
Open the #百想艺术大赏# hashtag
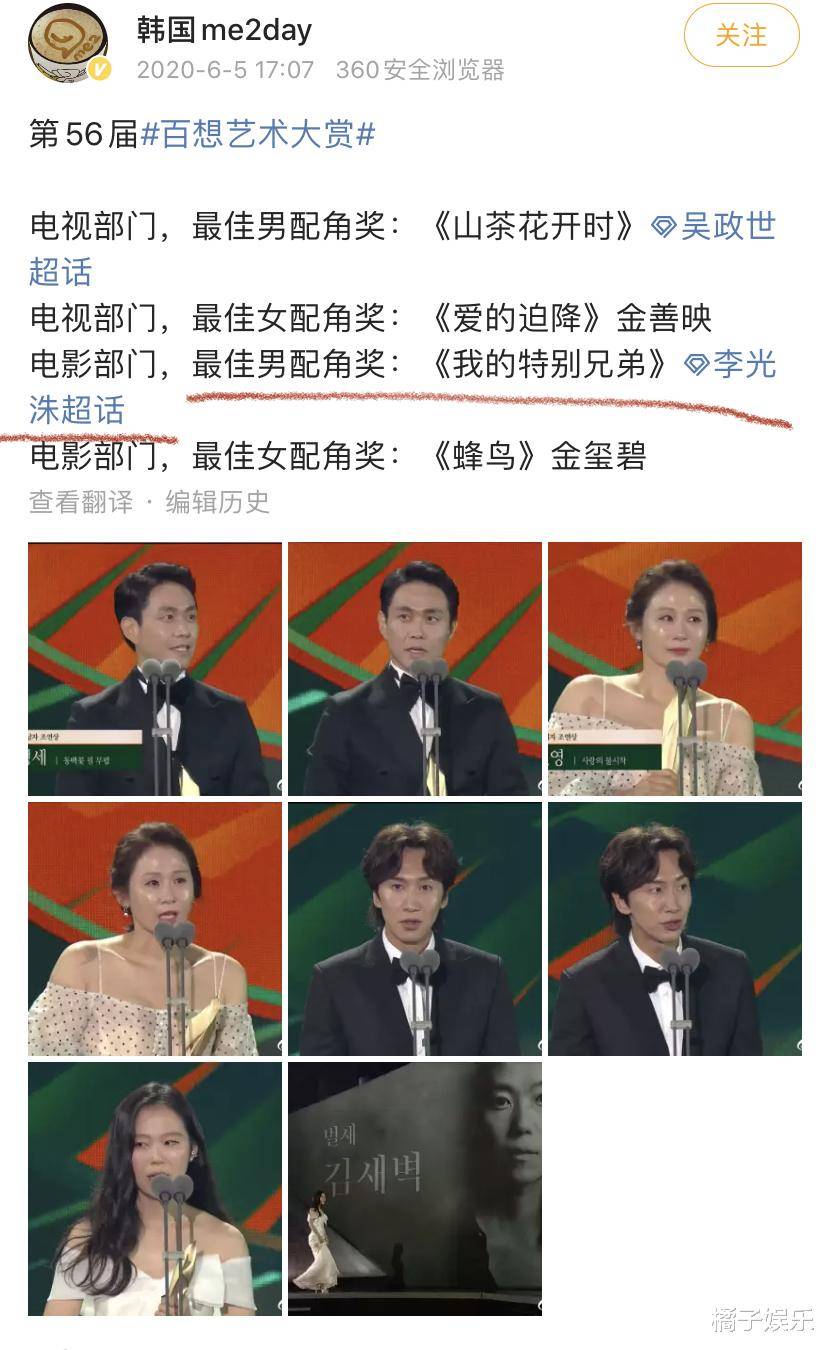pos(258,134)
